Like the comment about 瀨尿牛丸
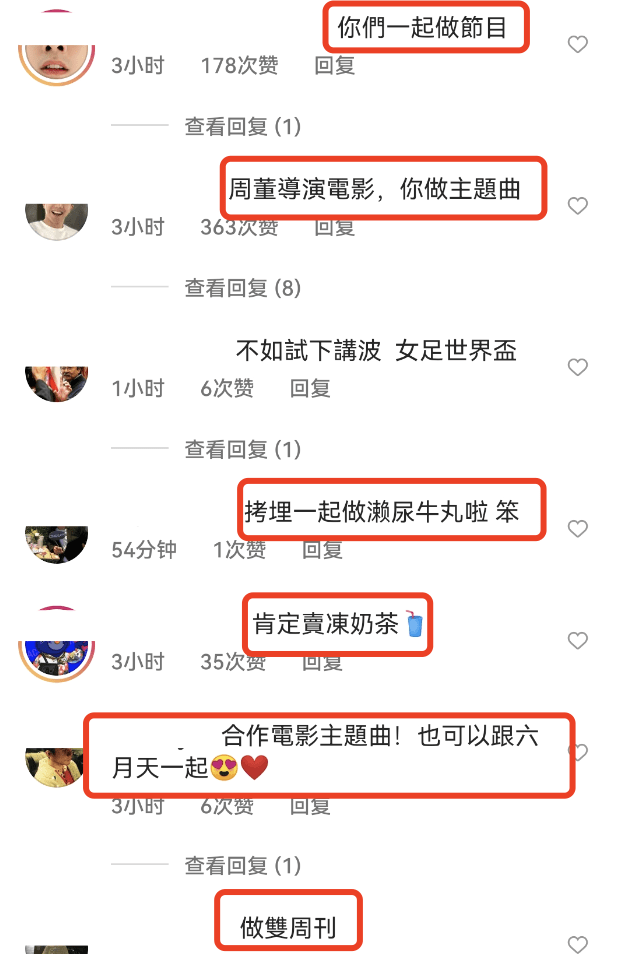The image size is (624, 954). point(577,528)
